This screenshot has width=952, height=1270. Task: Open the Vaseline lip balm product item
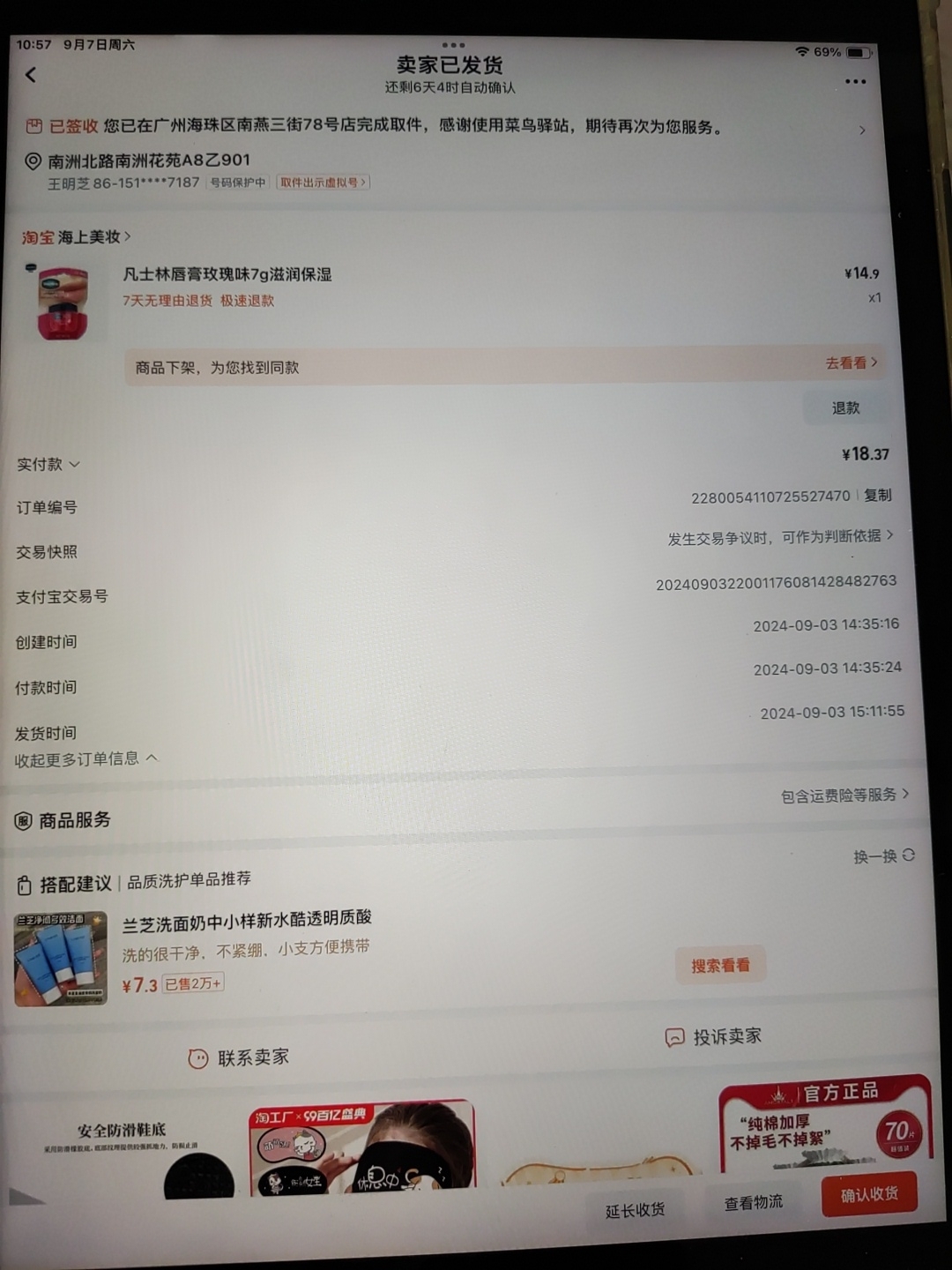[227, 275]
